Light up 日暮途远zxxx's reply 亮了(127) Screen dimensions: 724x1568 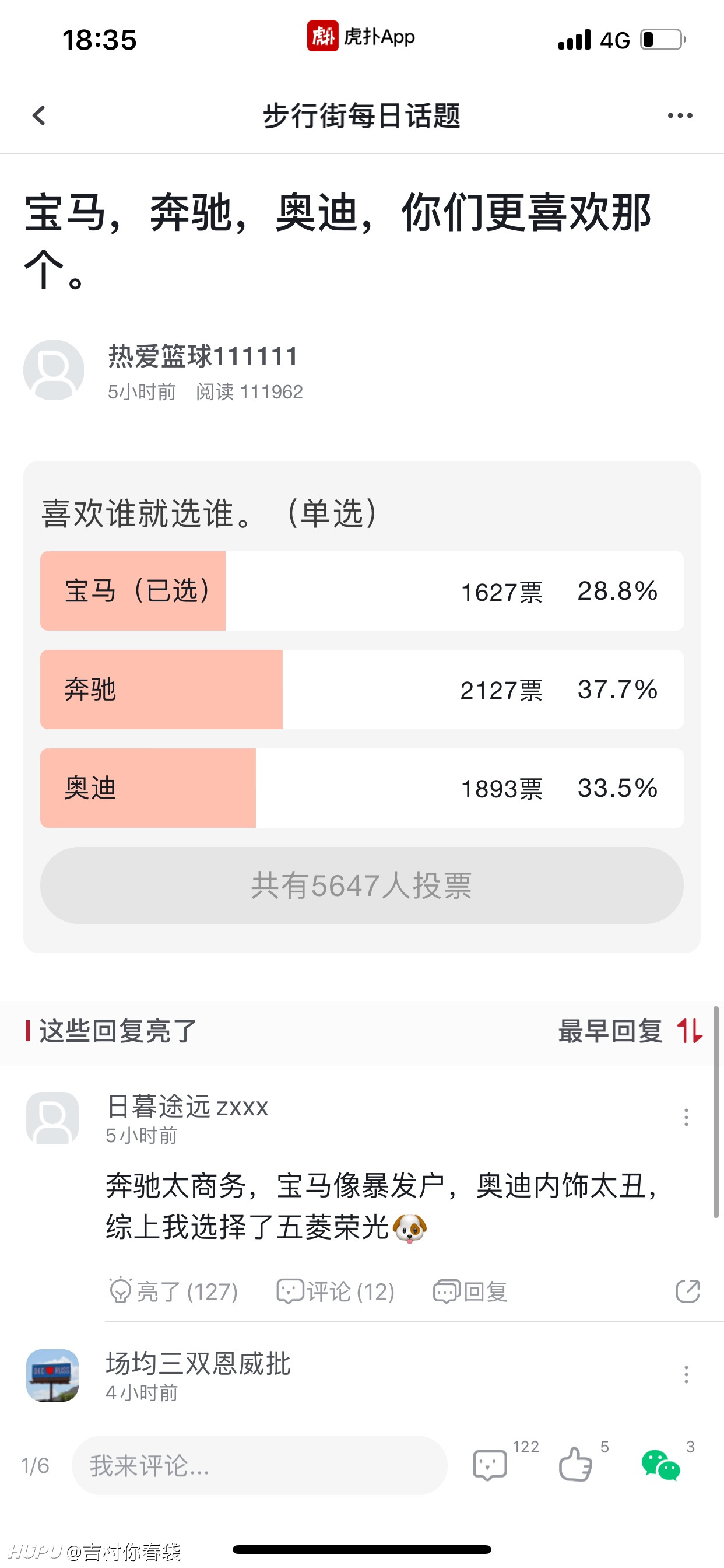click(173, 1290)
